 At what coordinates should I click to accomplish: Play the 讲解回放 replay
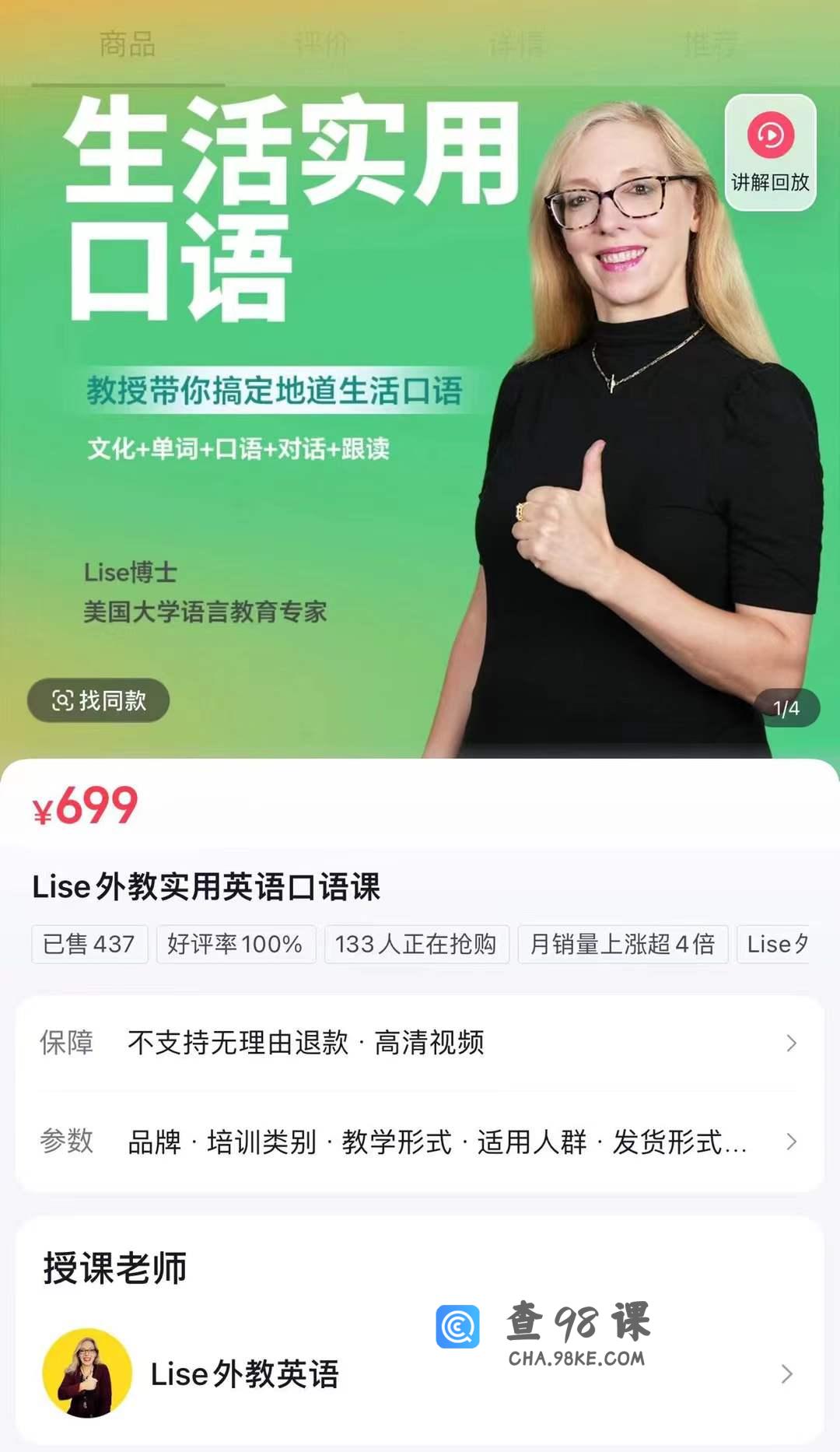770,153
